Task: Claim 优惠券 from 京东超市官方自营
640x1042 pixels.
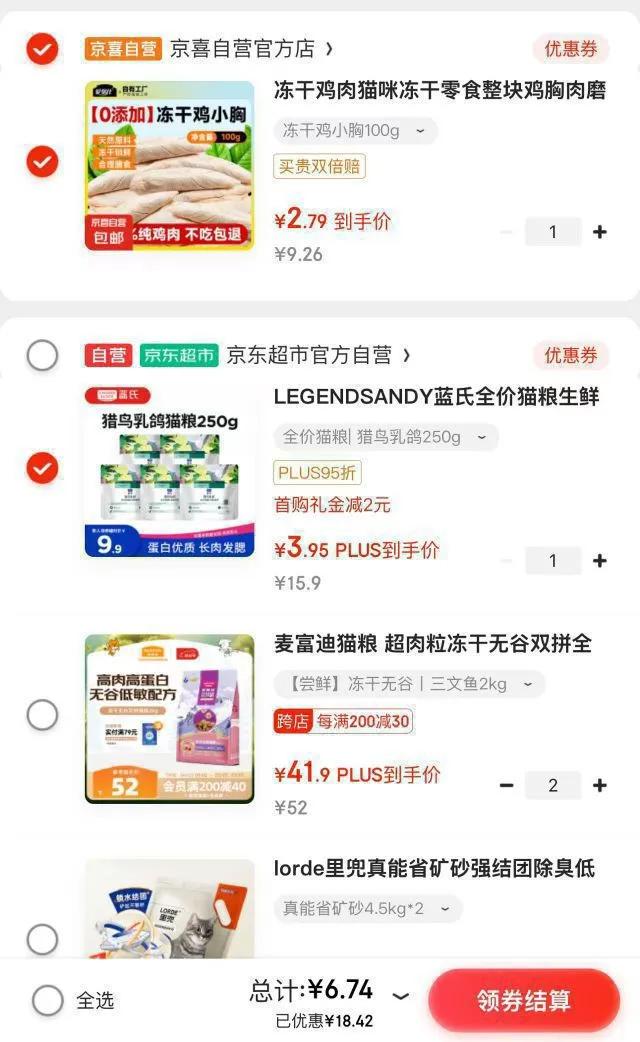Action: tap(570, 355)
